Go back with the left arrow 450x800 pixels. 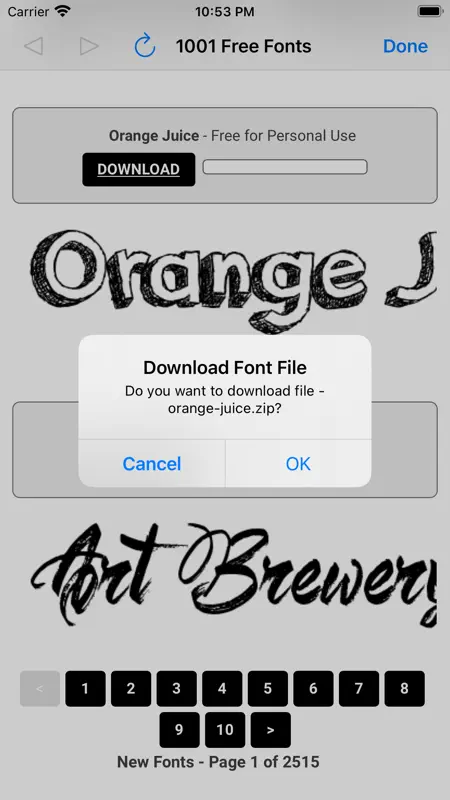pos(33,46)
